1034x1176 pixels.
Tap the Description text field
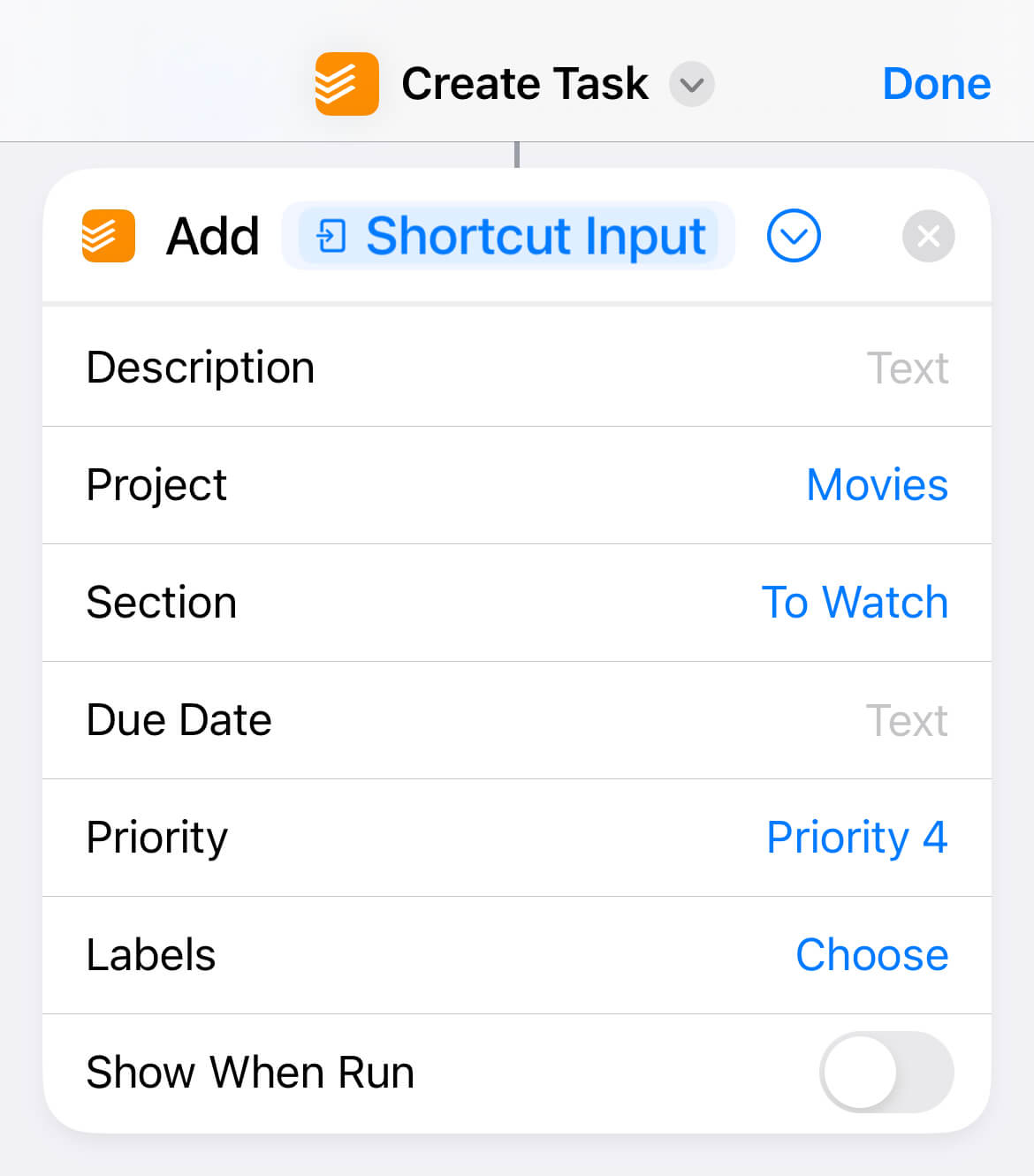(907, 368)
